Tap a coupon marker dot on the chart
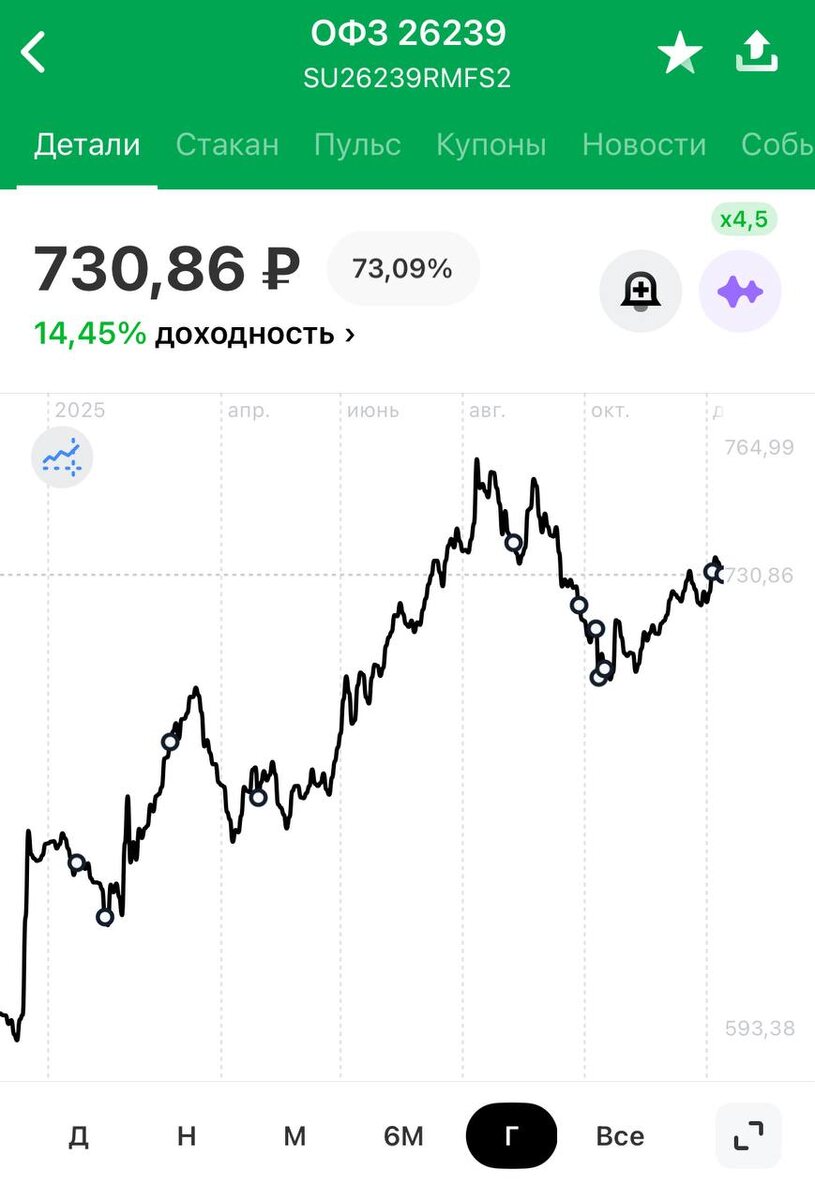The height and width of the screenshot is (1200, 815). 515,543
